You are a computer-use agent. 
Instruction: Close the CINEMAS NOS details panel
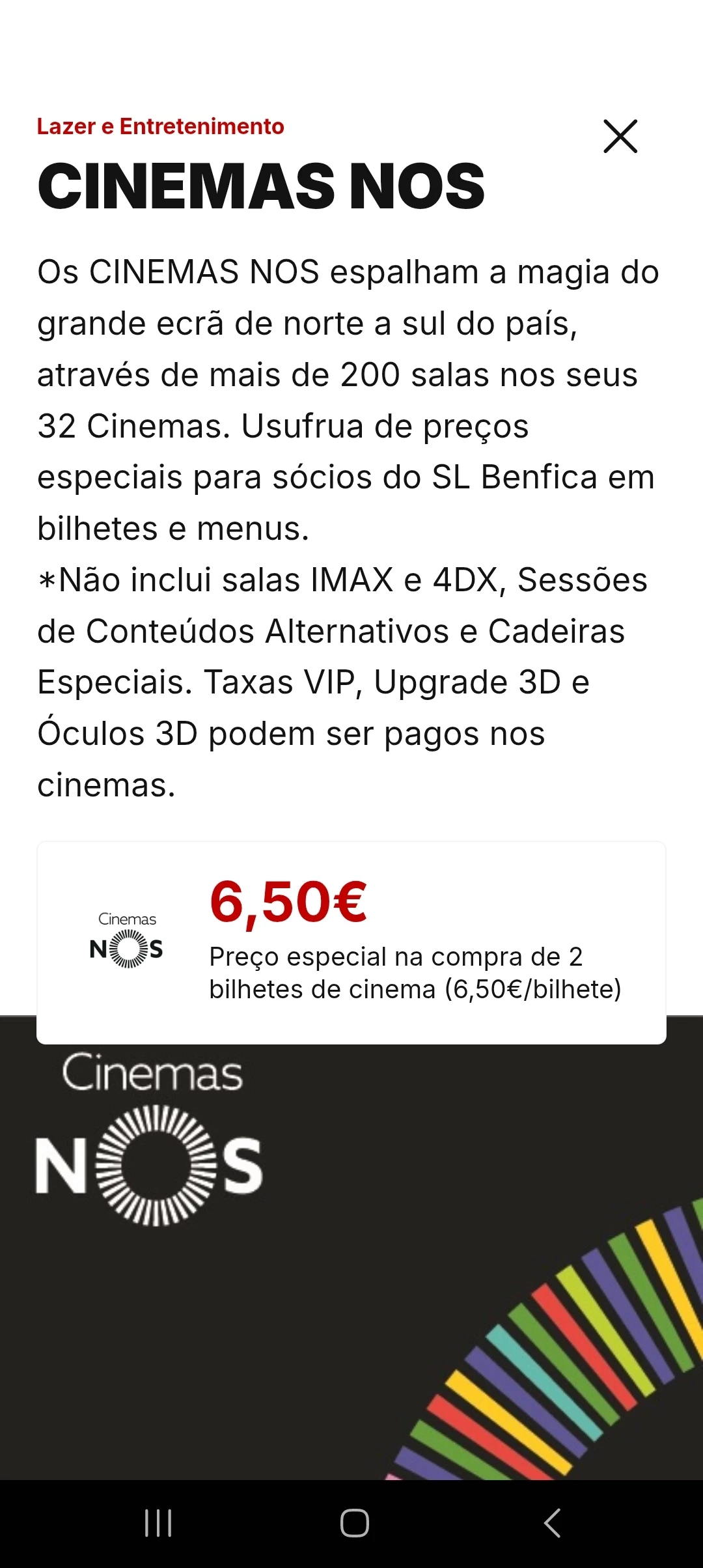[620, 136]
